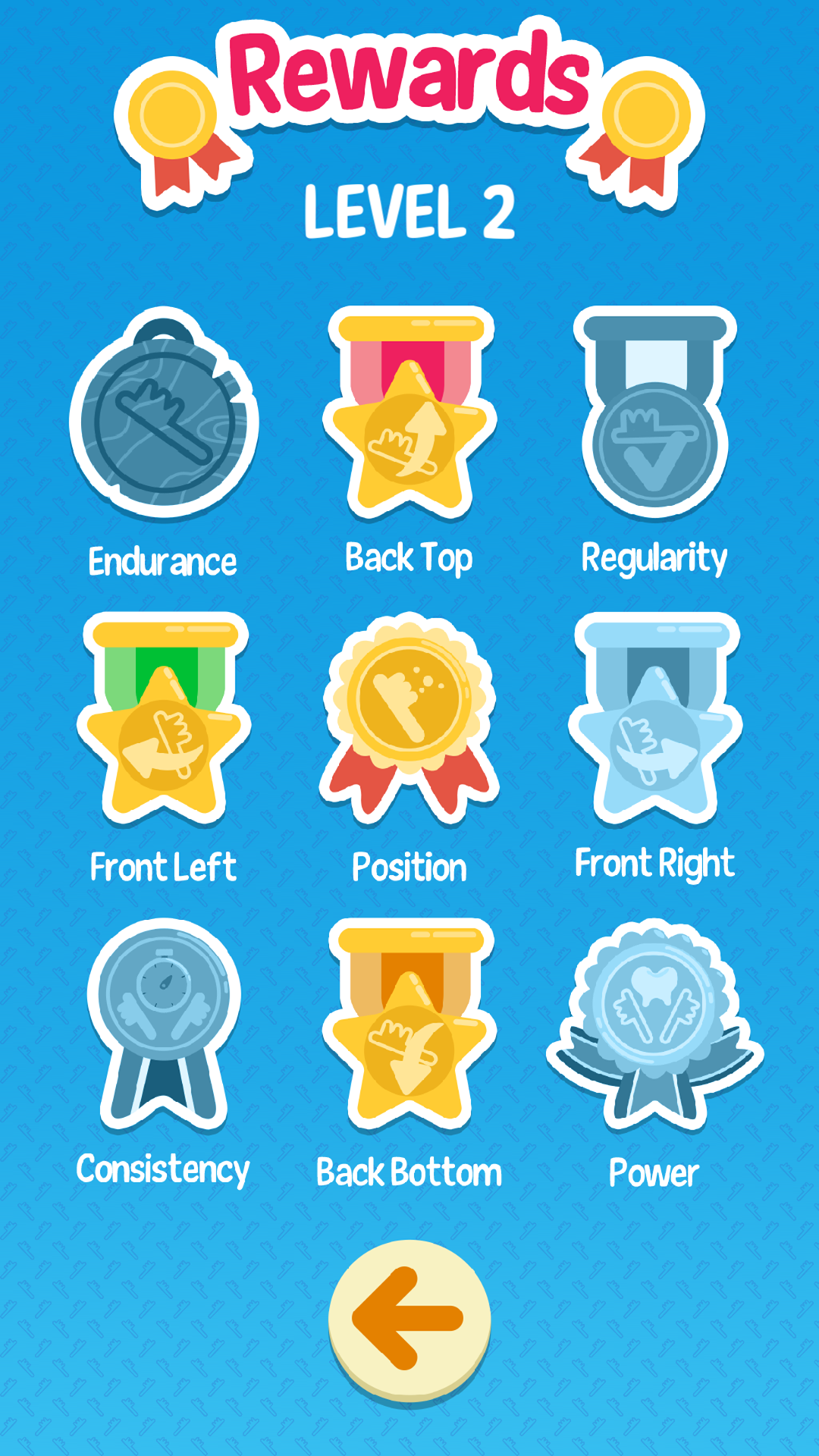Open the Front Left star medal
Viewport: 819px width, 1456px height.
pos(164,720)
